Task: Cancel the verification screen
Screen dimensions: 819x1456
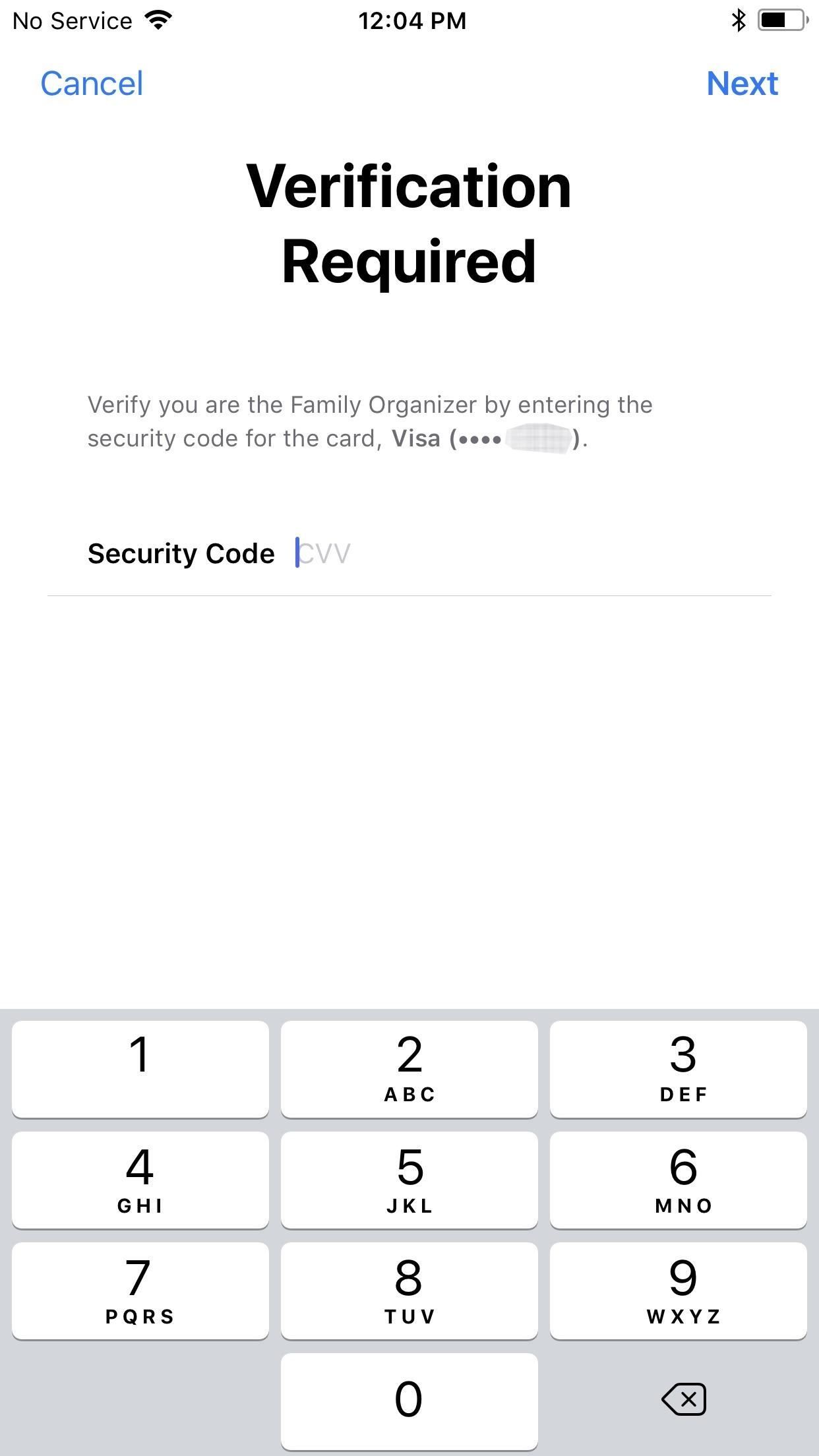Action: click(x=92, y=84)
